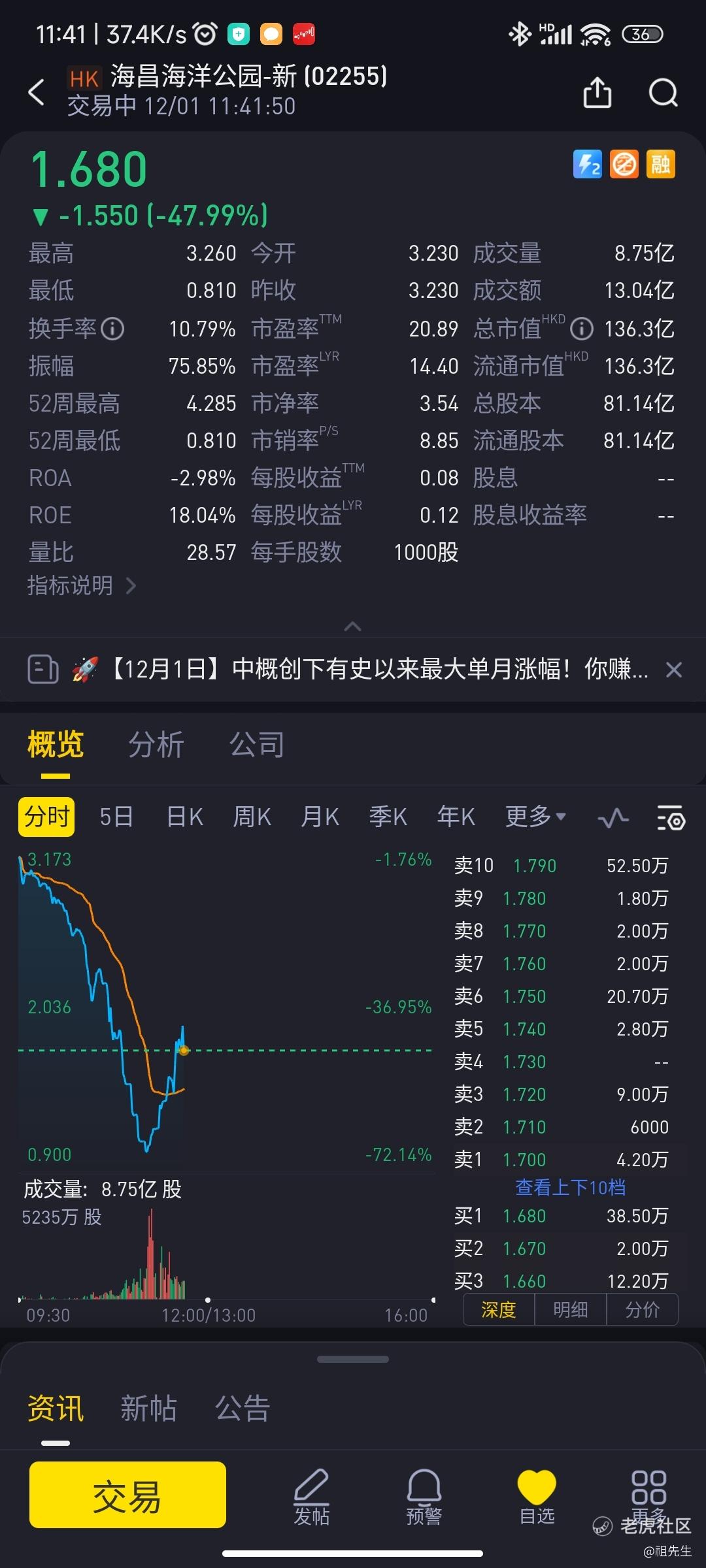
Task: Select the 5日 chart period
Action: coord(116,817)
